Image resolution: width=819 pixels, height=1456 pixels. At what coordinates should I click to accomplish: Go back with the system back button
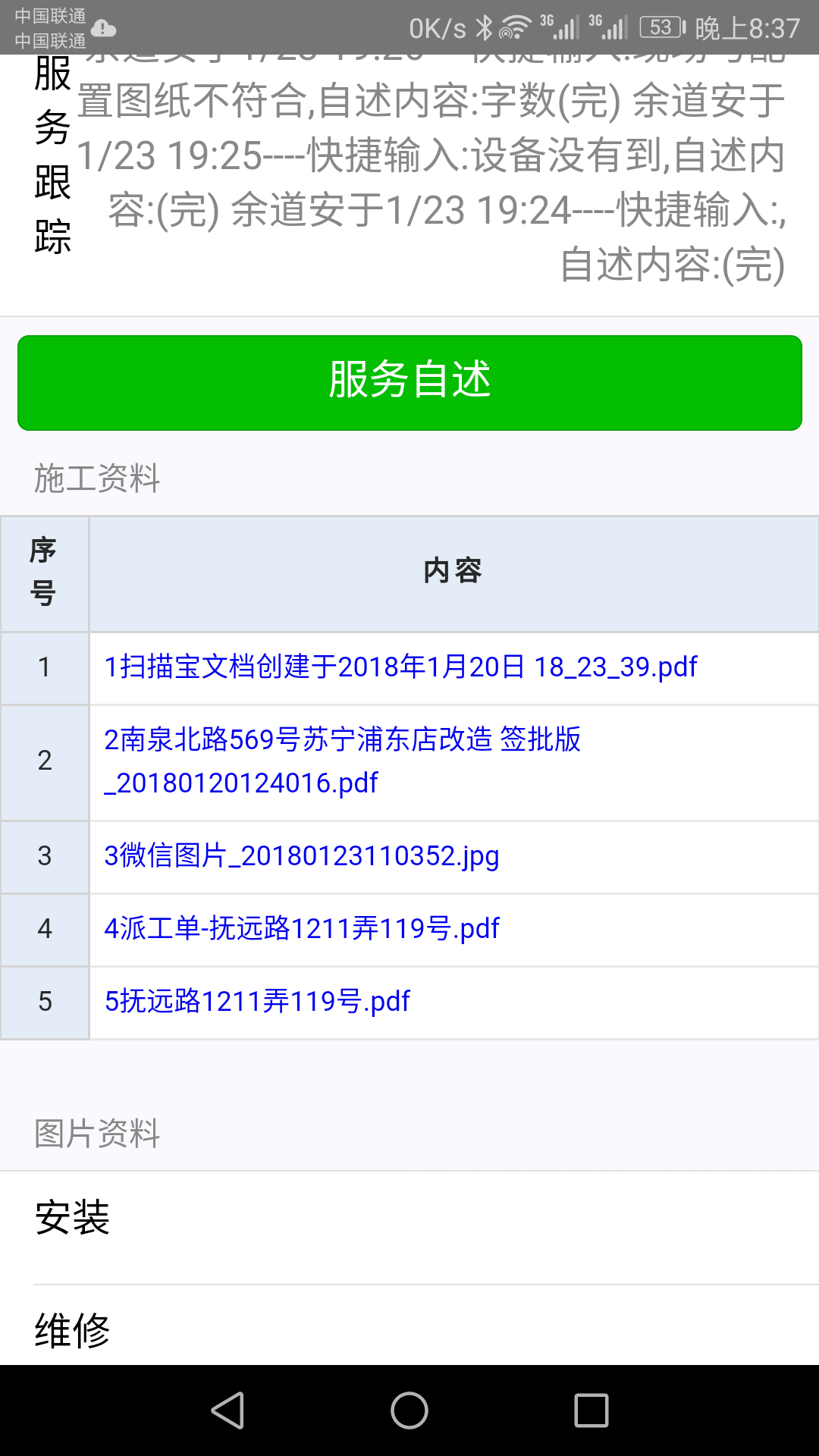click(x=227, y=1410)
